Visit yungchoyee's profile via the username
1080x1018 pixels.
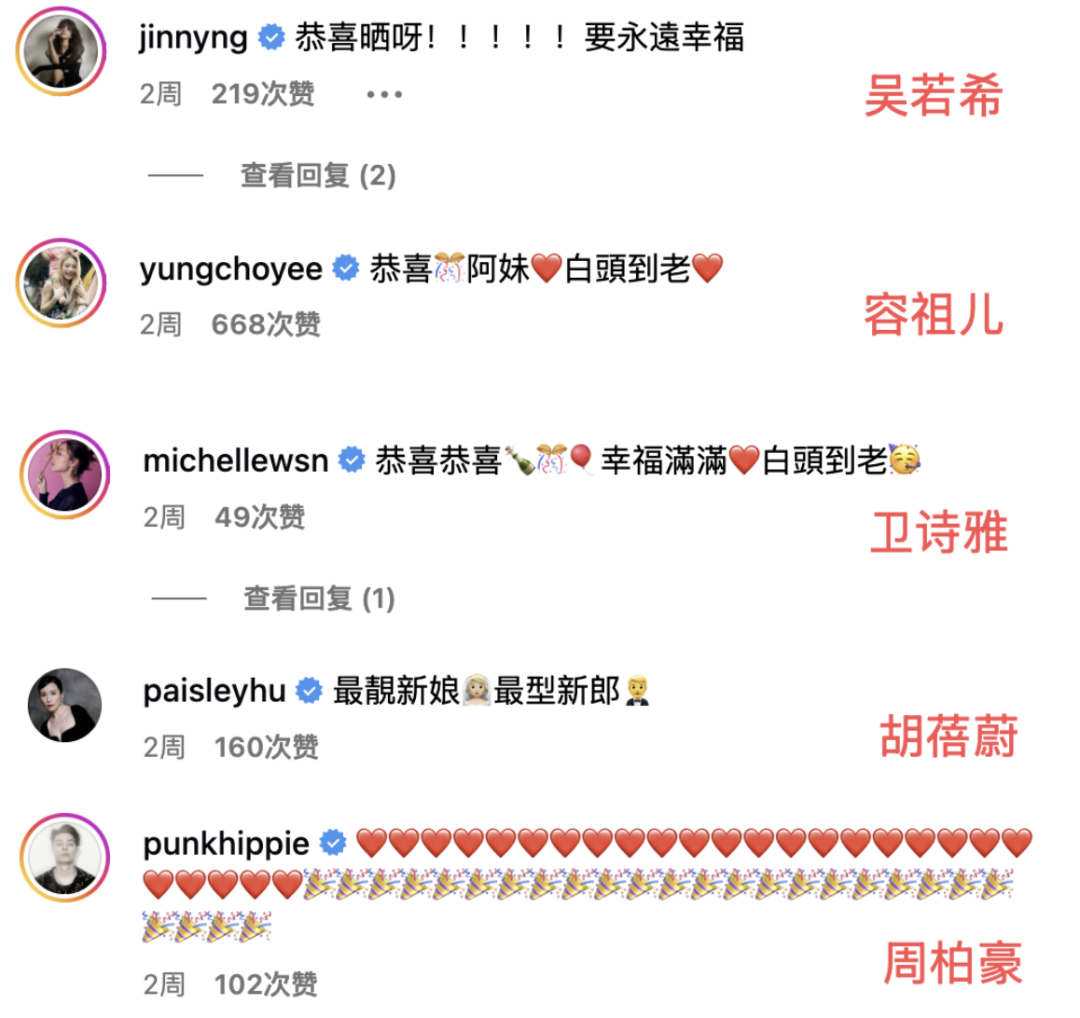(x=232, y=269)
